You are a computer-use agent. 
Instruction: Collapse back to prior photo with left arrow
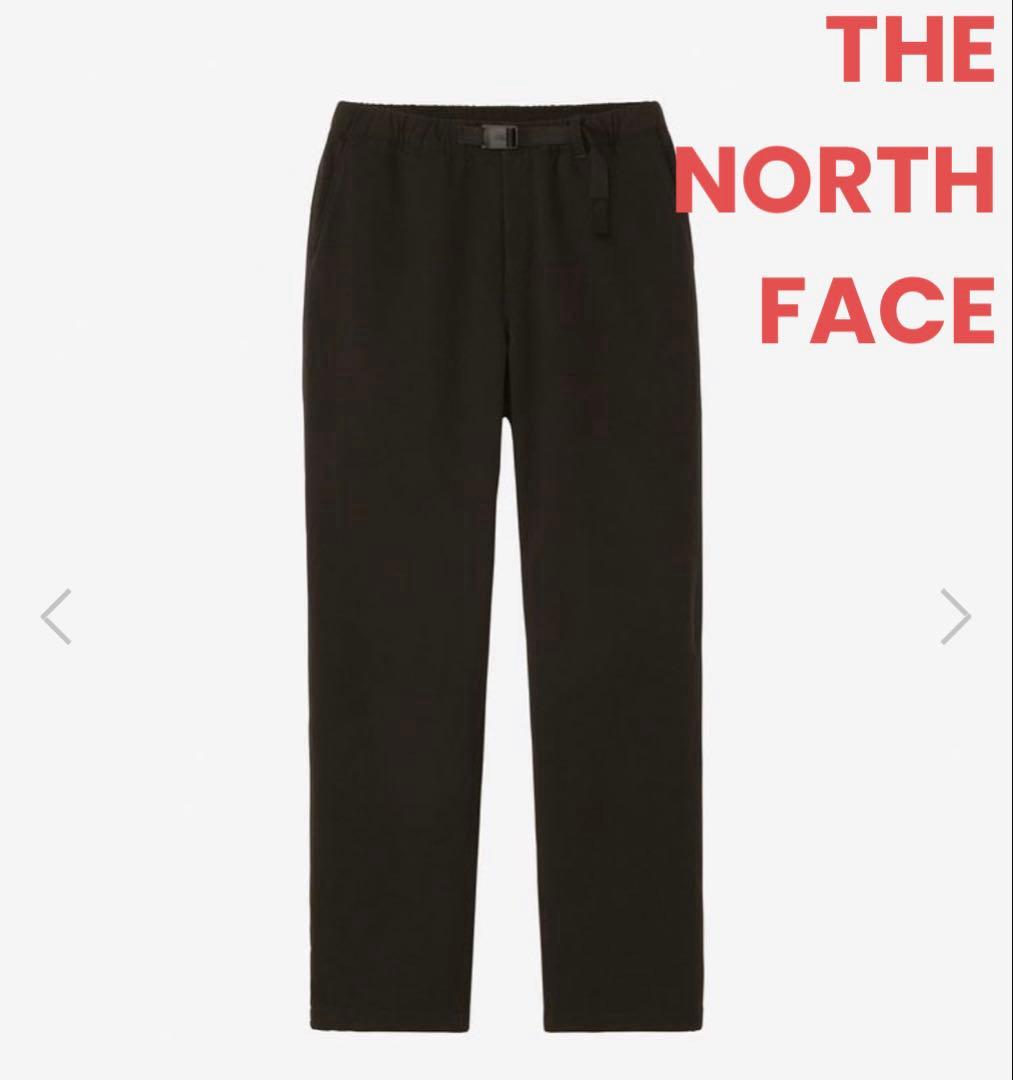(57, 615)
